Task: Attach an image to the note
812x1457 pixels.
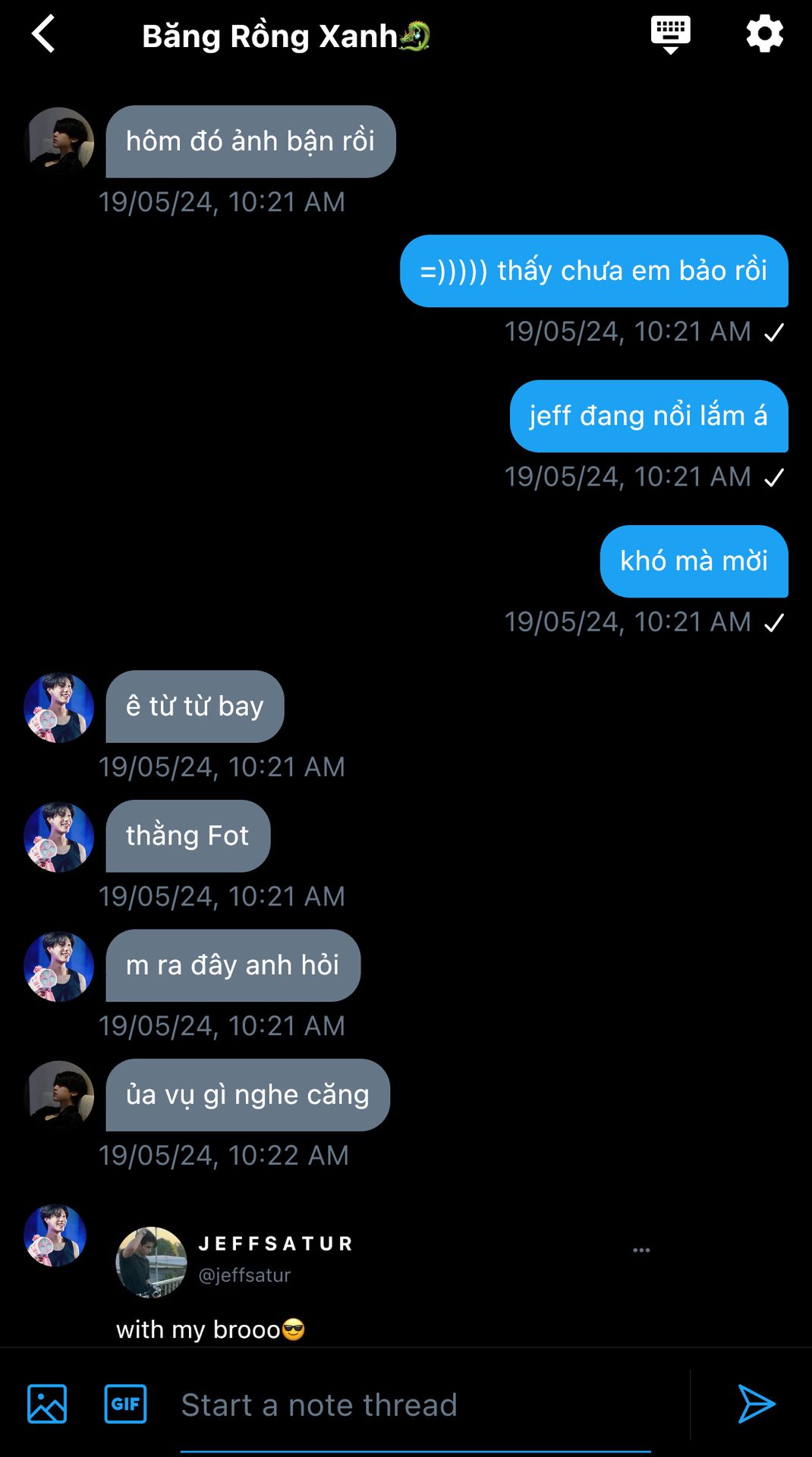Action: [47, 1404]
